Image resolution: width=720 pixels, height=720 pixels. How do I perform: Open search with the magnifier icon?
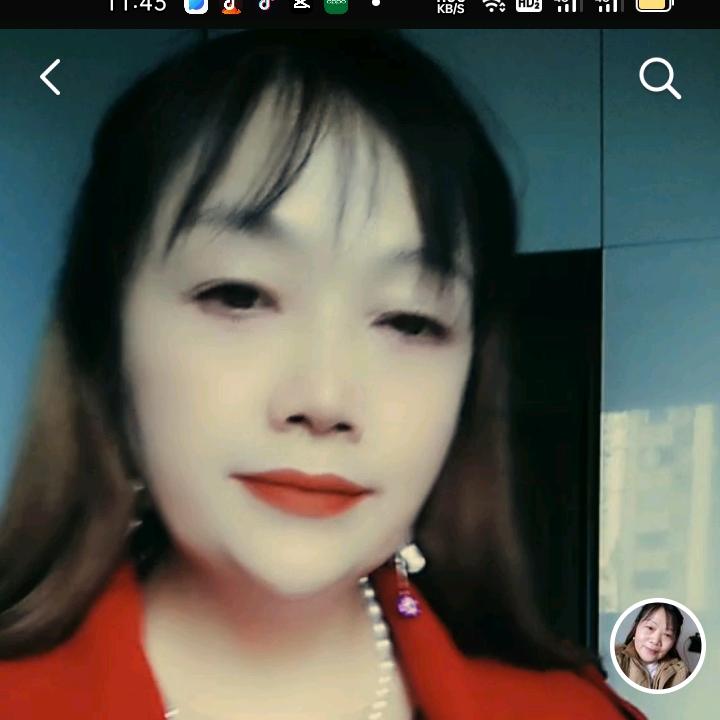660,77
